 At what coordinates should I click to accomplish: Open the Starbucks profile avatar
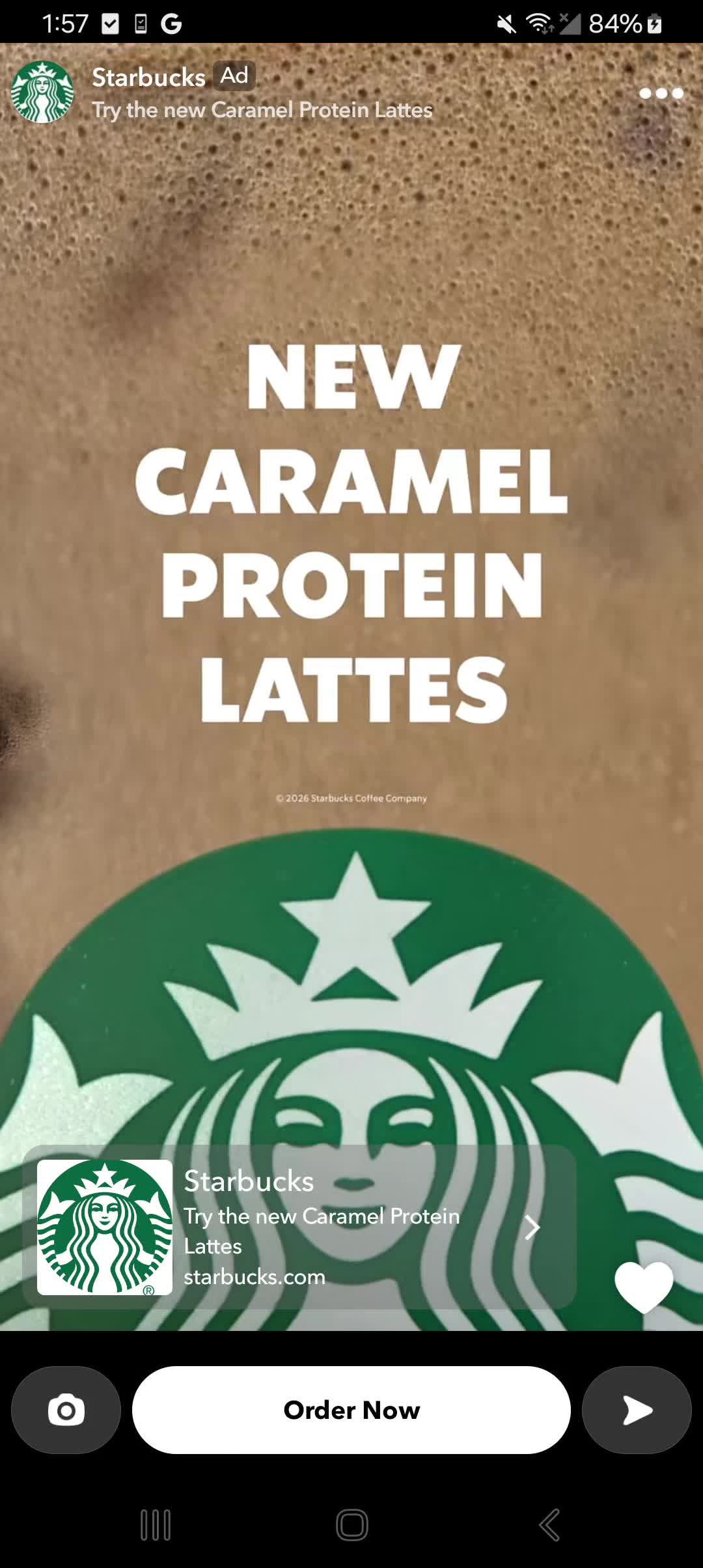[x=43, y=92]
